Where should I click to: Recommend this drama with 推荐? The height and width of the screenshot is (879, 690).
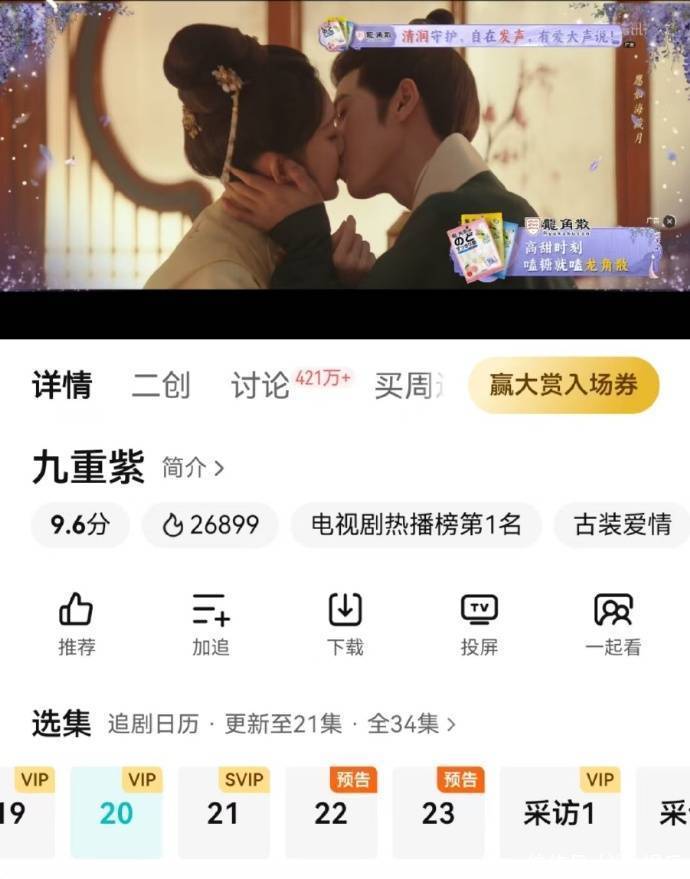pyautogui.click(x=76, y=622)
